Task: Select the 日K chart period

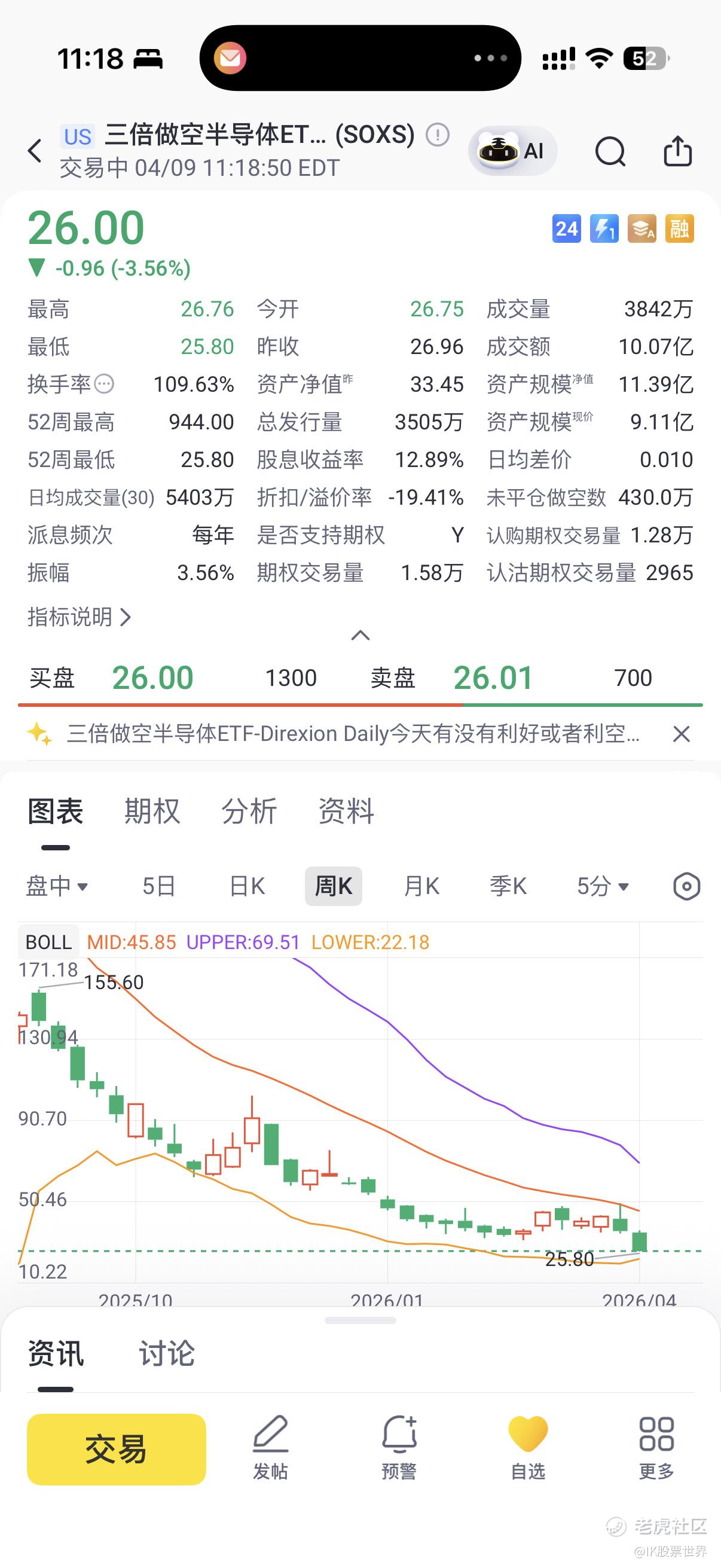Action: pos(247,886)
